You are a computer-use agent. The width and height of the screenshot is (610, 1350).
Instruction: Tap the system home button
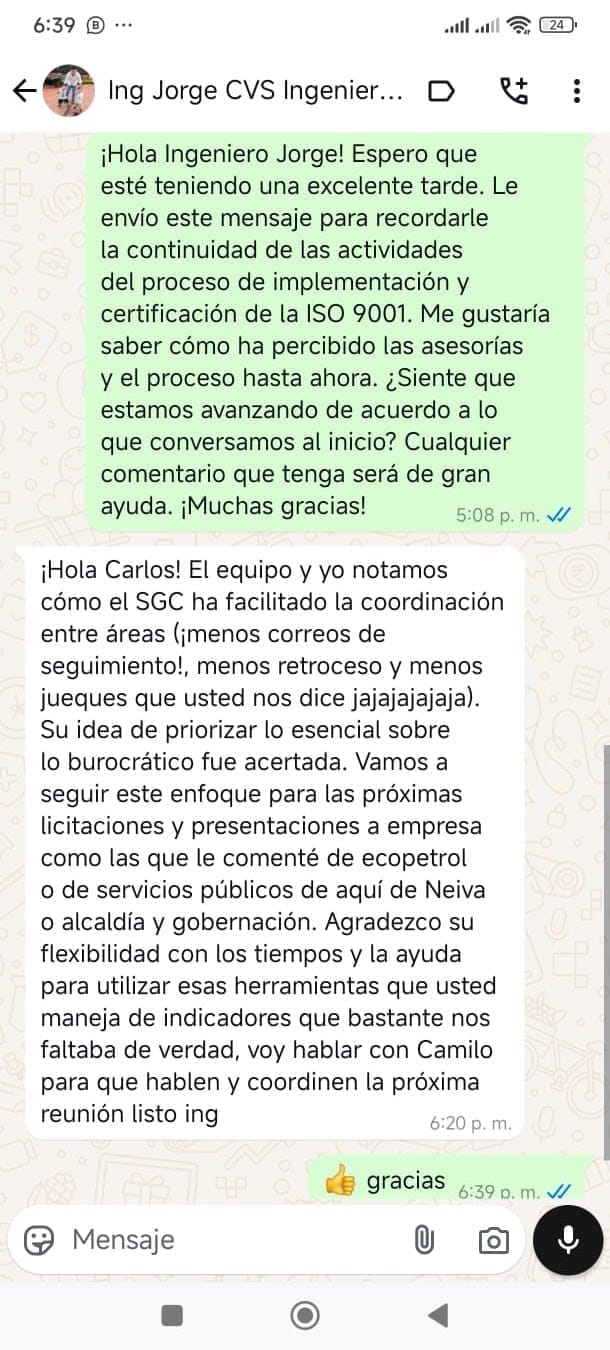(305, 1316)
